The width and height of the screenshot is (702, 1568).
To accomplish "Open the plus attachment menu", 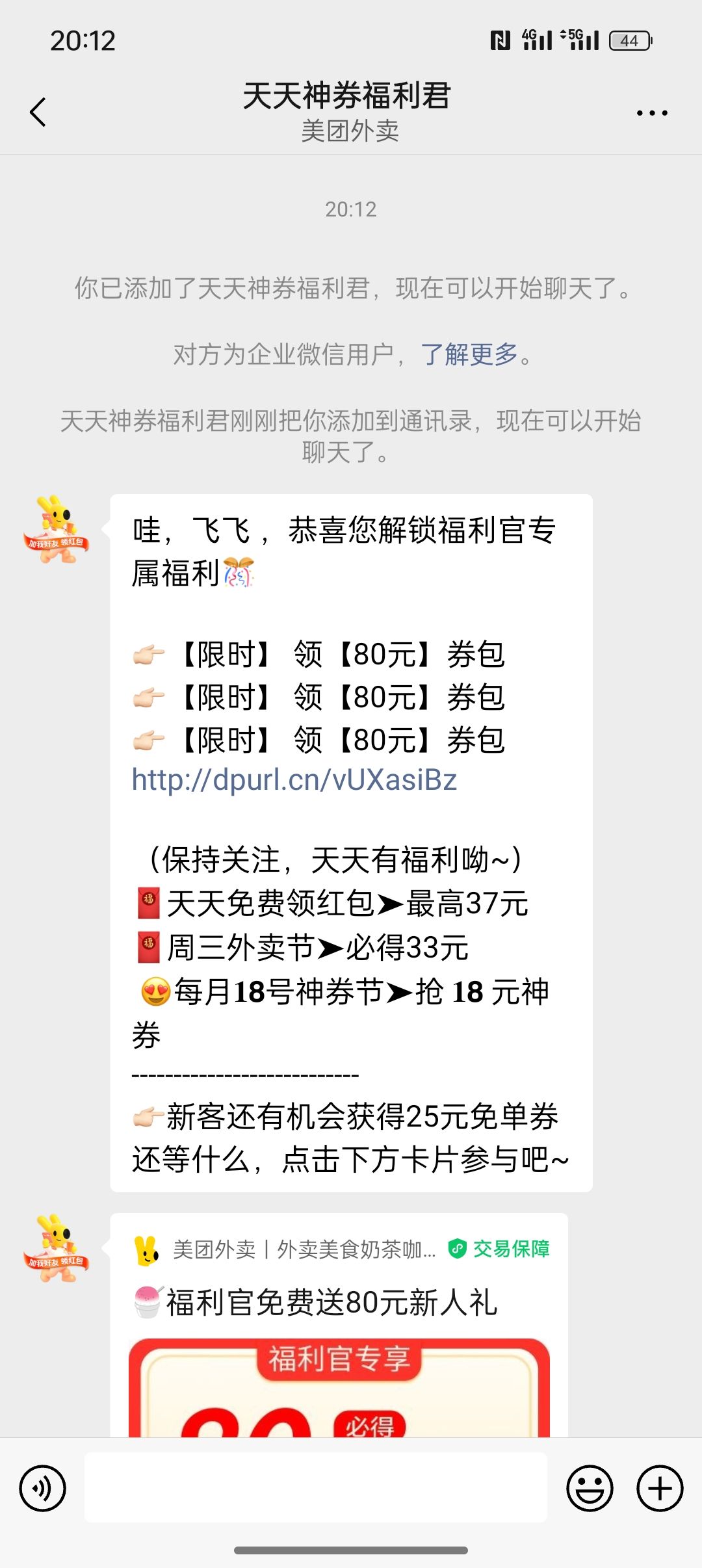I will [x=660, y=1488].
